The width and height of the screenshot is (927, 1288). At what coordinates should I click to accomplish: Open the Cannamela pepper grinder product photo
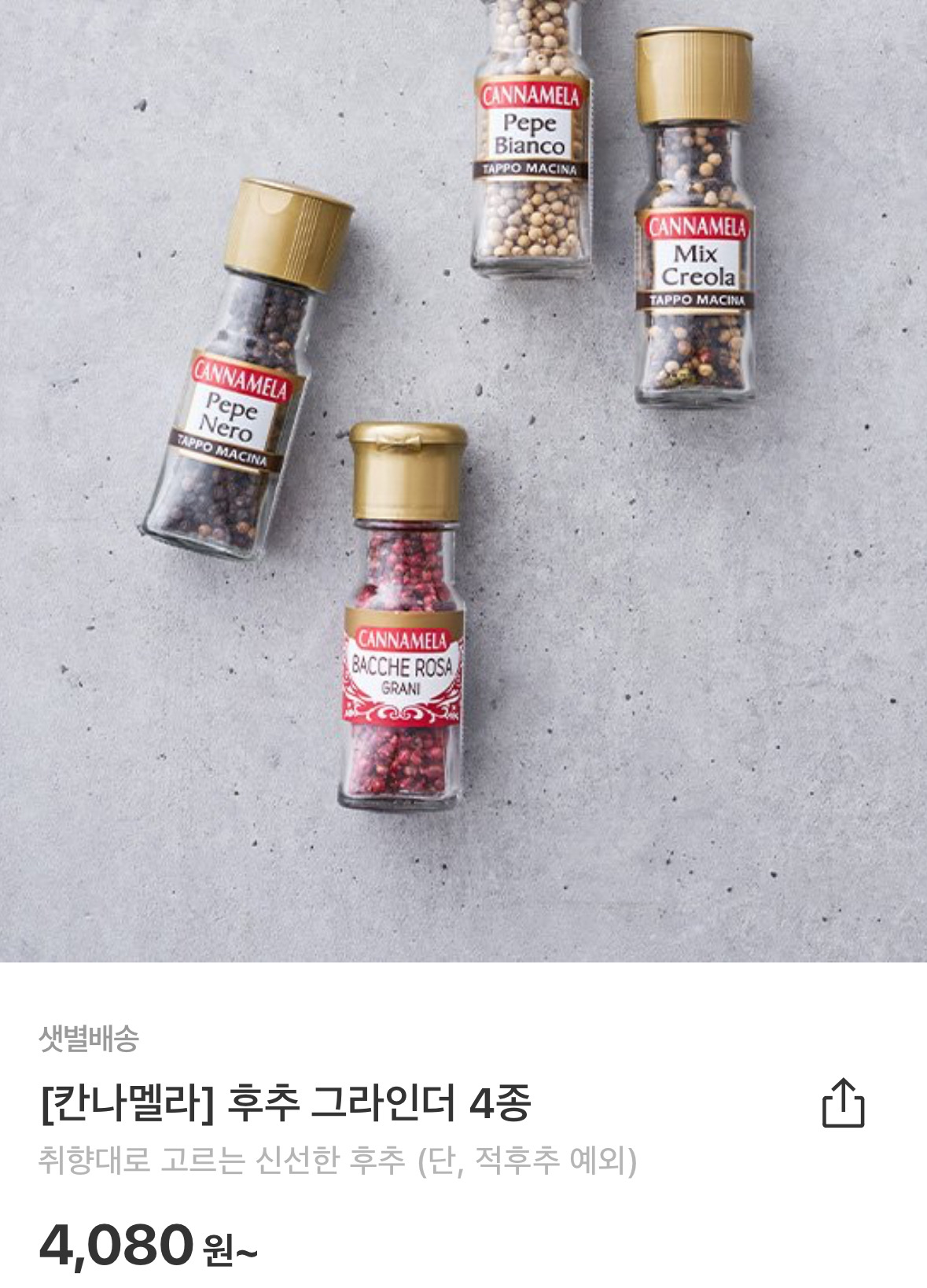[x=463, y=480]
